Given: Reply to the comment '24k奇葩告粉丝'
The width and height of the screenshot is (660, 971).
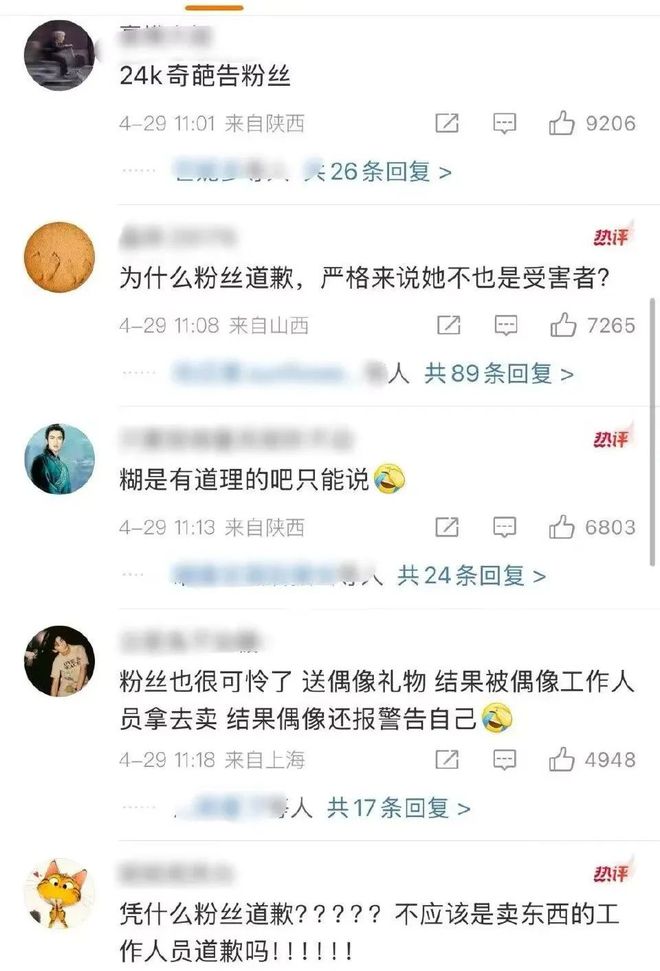Looking at the screenshot, I should 505,124.
